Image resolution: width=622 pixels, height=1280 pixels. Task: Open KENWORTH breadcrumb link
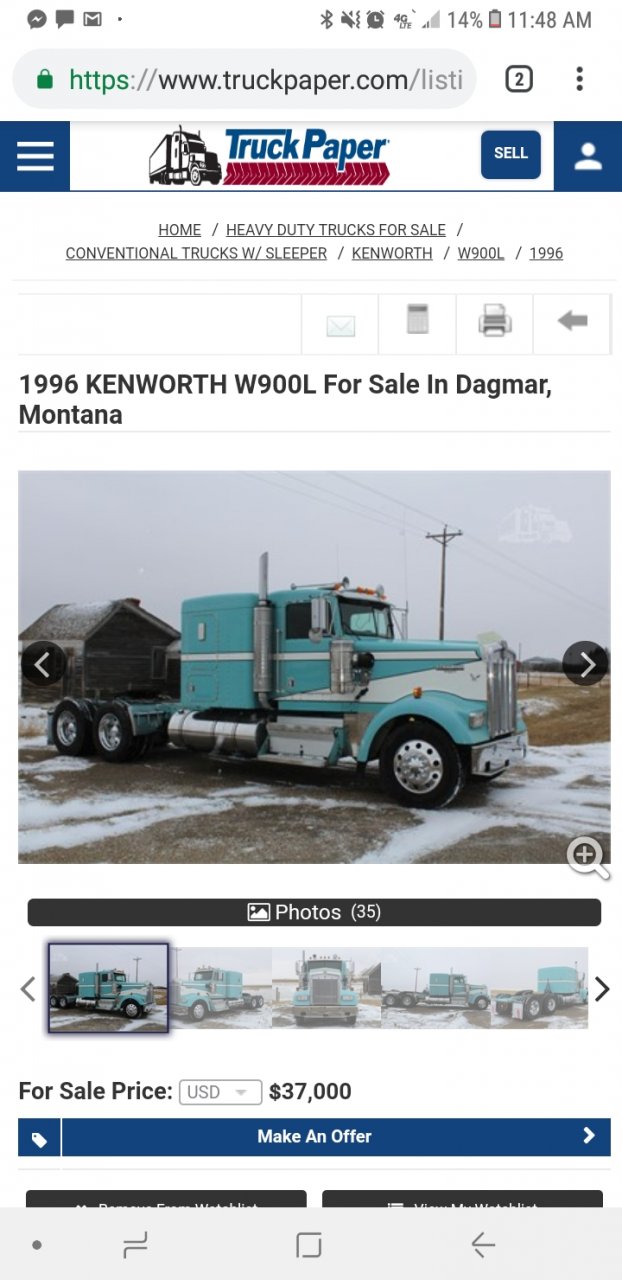click(392, 253)
